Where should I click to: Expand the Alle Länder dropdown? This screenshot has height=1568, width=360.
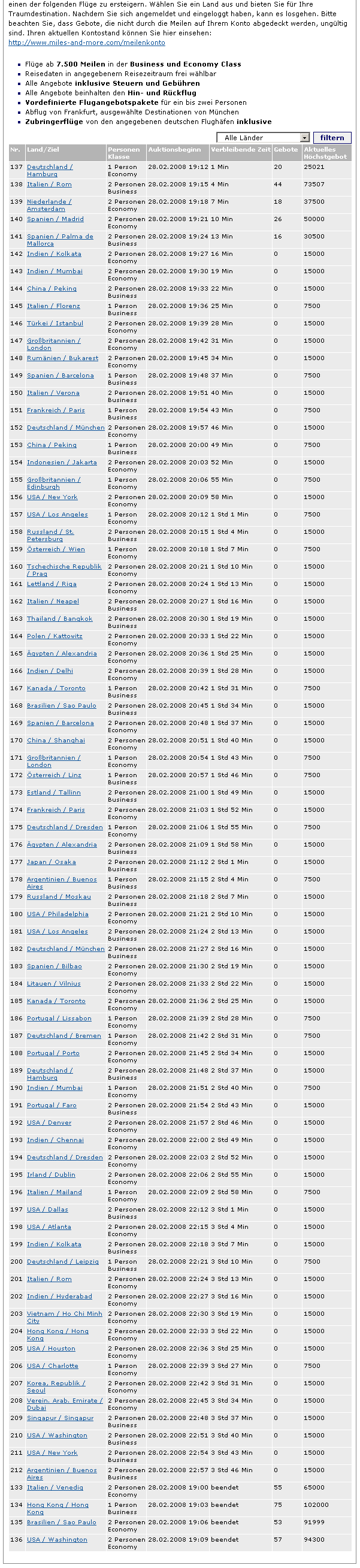pos(305,138)
